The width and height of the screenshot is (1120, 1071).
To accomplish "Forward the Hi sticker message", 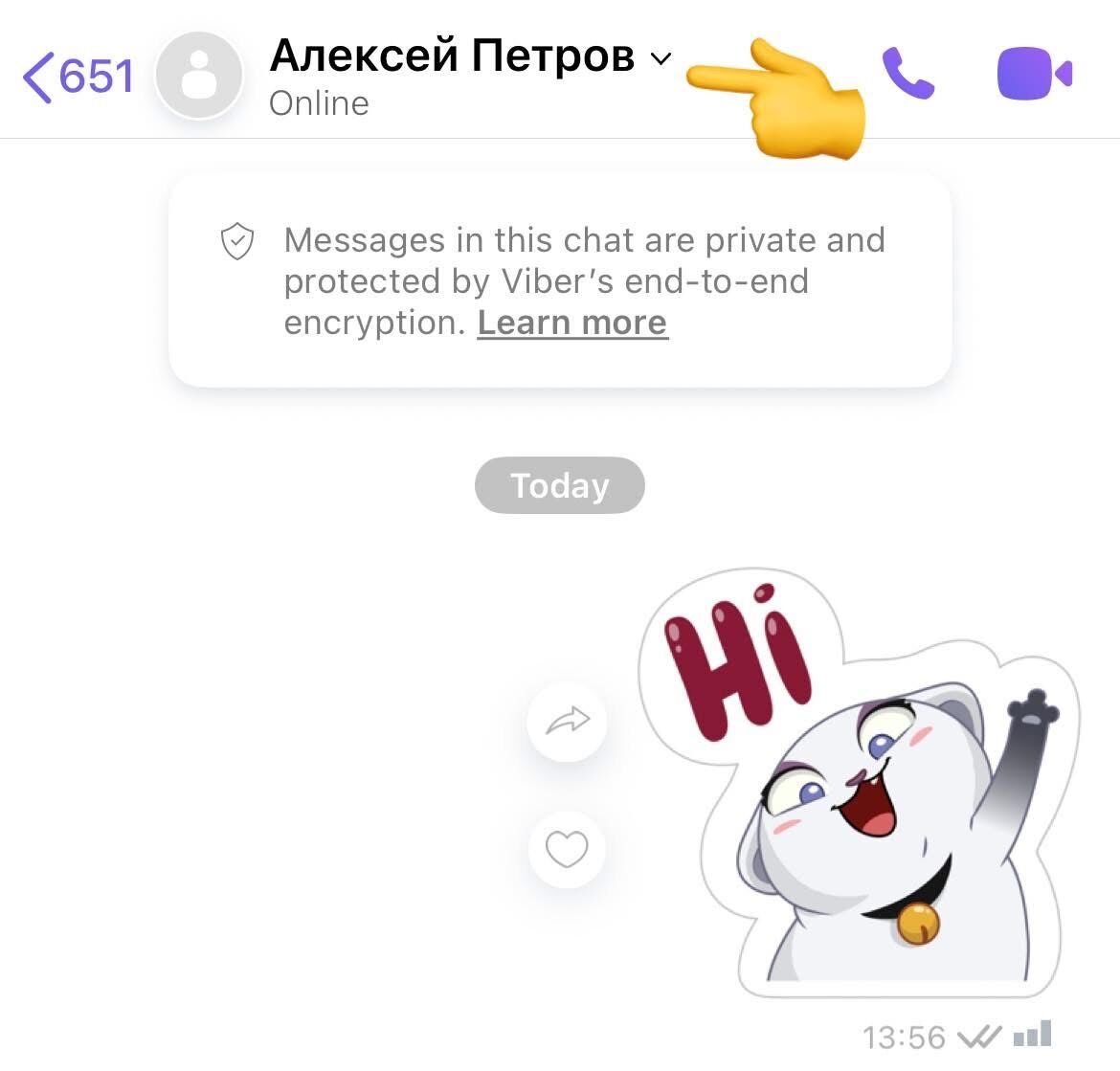I will pyautogui.click(x=567, y=722).
